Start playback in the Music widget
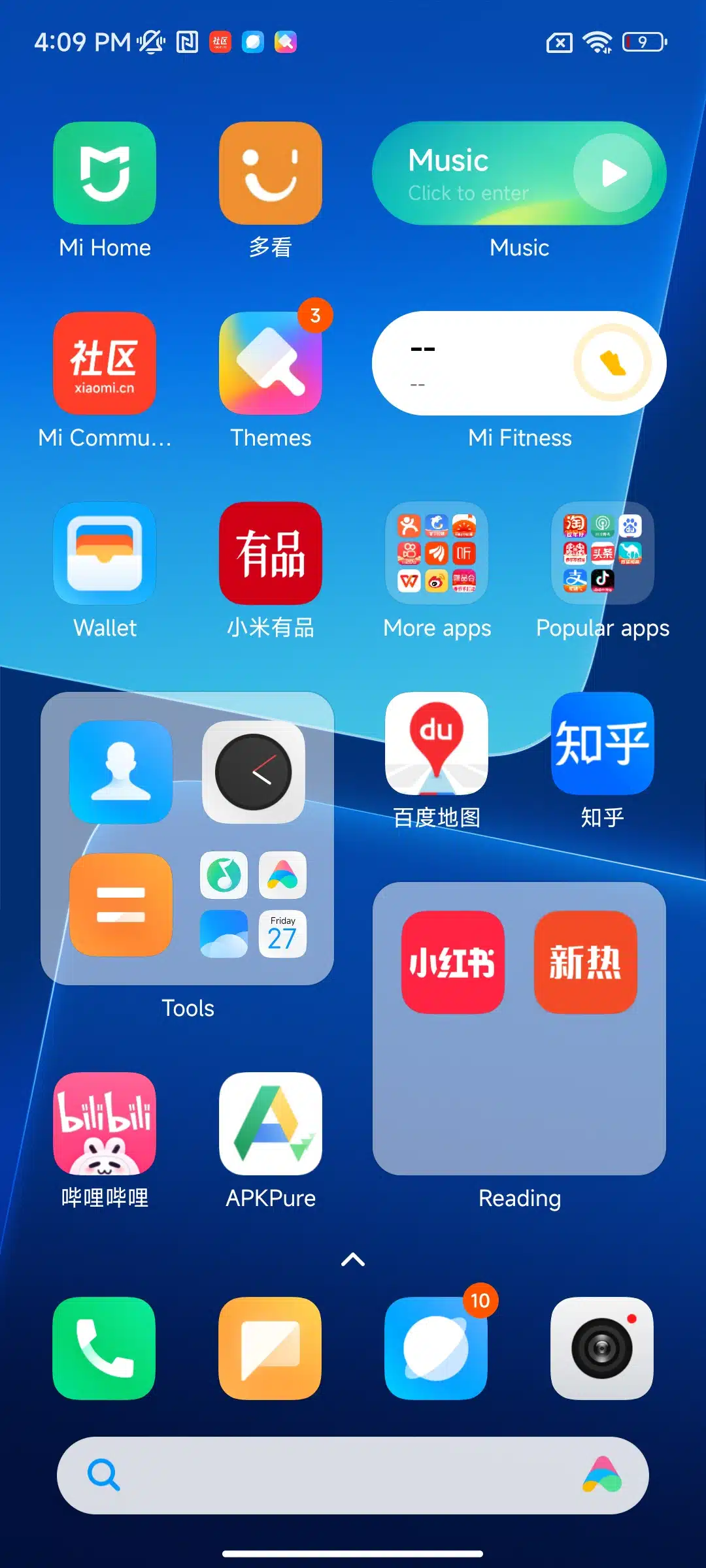The width and height of the screenshot is (706, 1568). click(x=613, y=173)
